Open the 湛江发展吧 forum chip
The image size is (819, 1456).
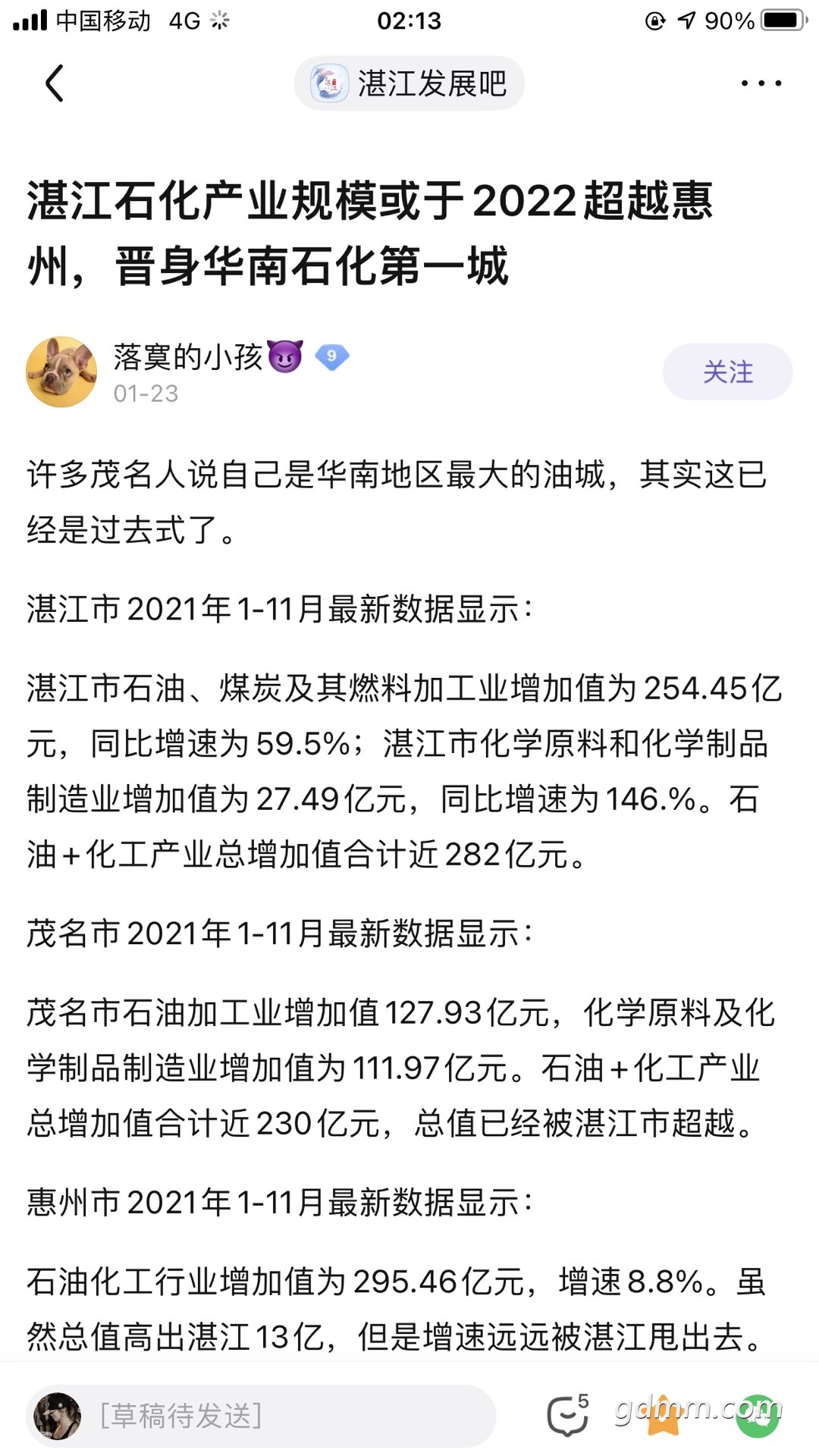pyautogui.click(x=409, y=83)
